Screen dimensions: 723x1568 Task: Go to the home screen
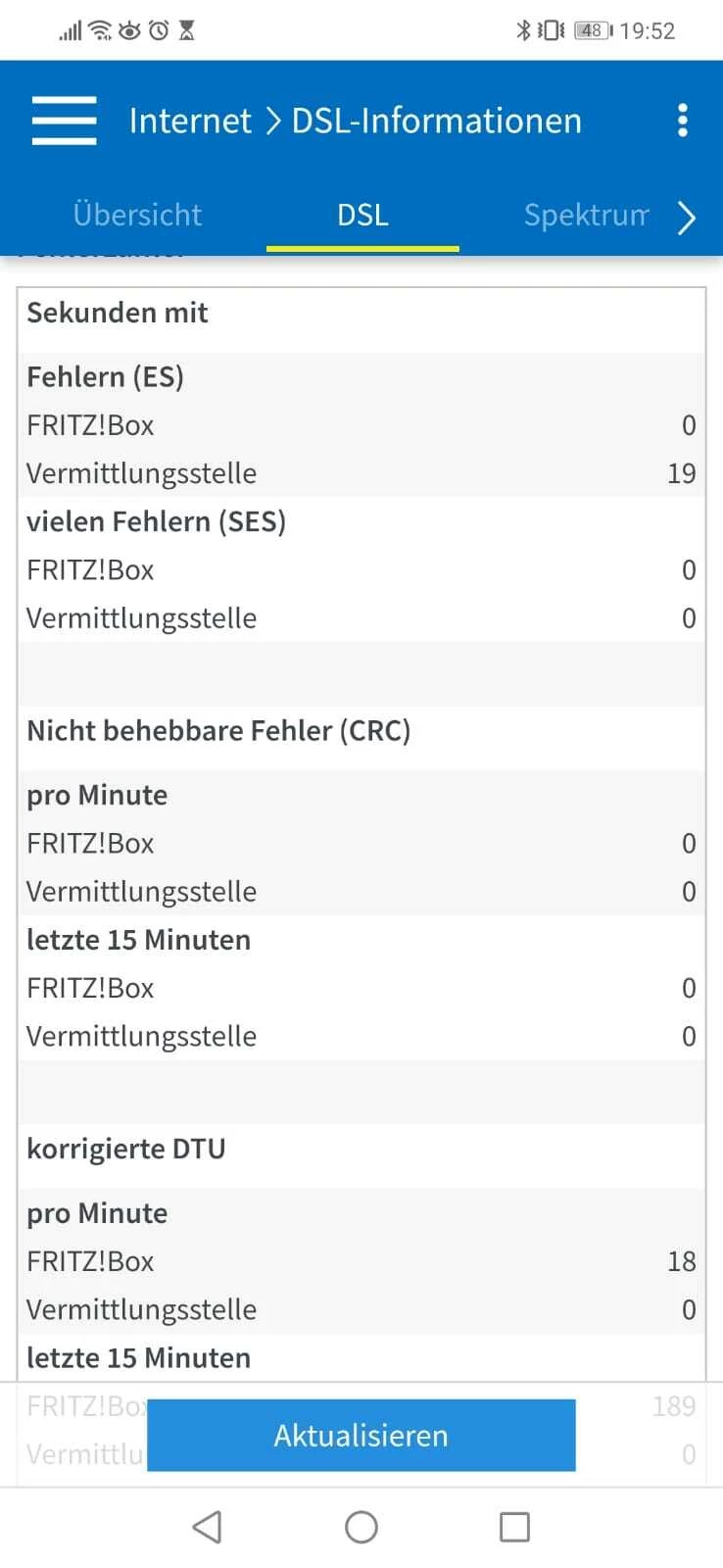(x=361, y=1527)
